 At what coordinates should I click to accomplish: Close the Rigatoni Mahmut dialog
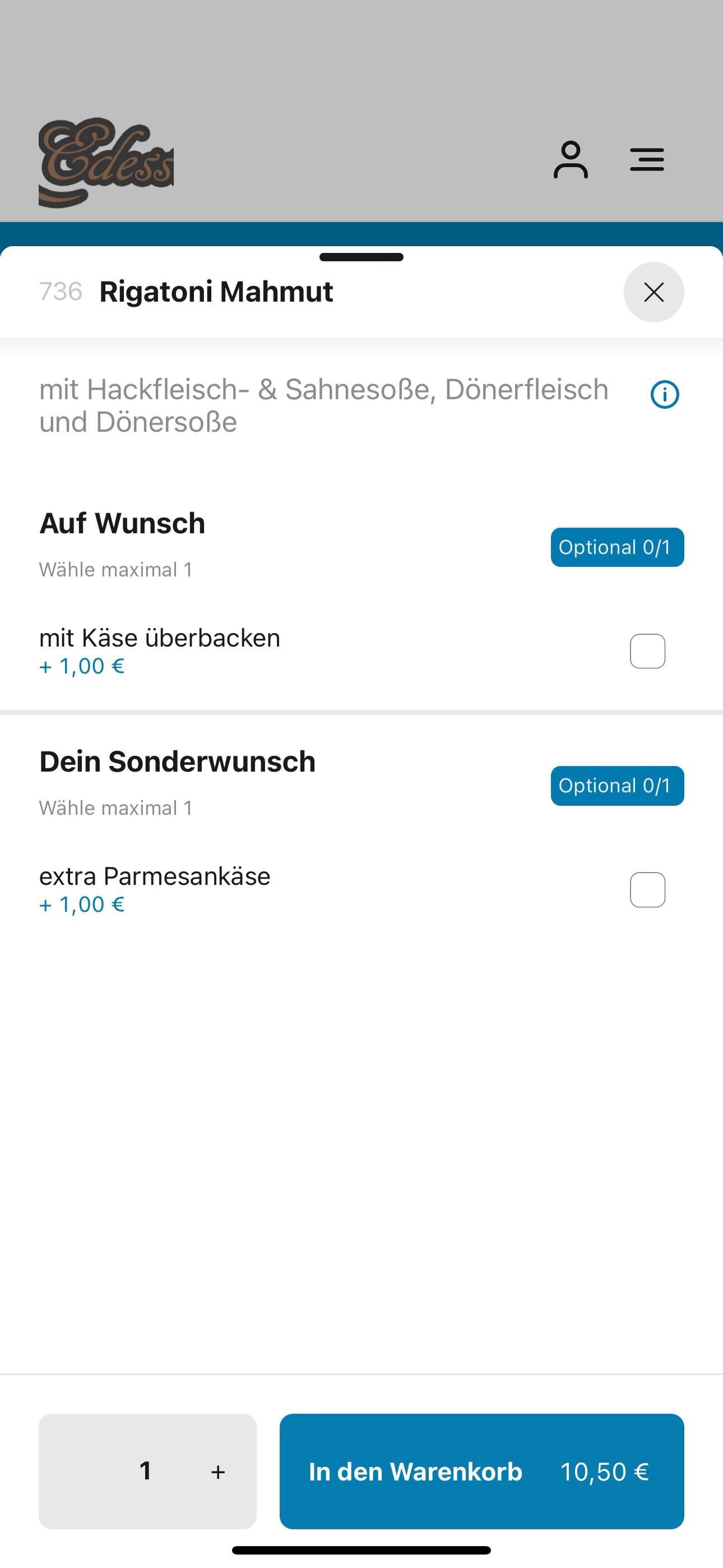654,292
